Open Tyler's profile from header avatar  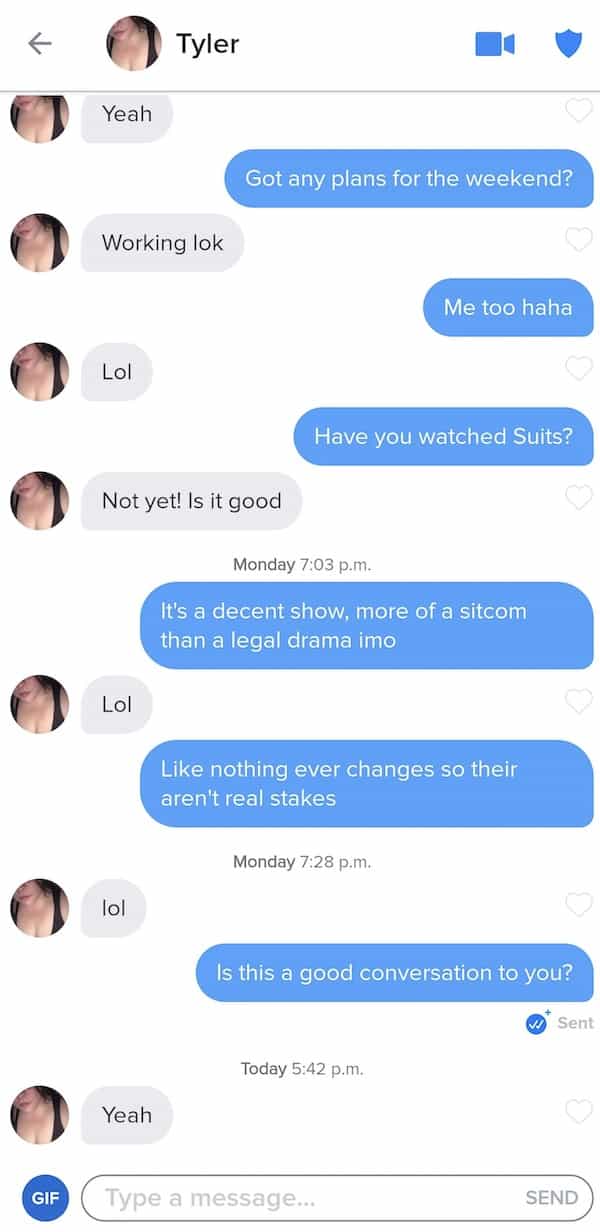(133, 43)
